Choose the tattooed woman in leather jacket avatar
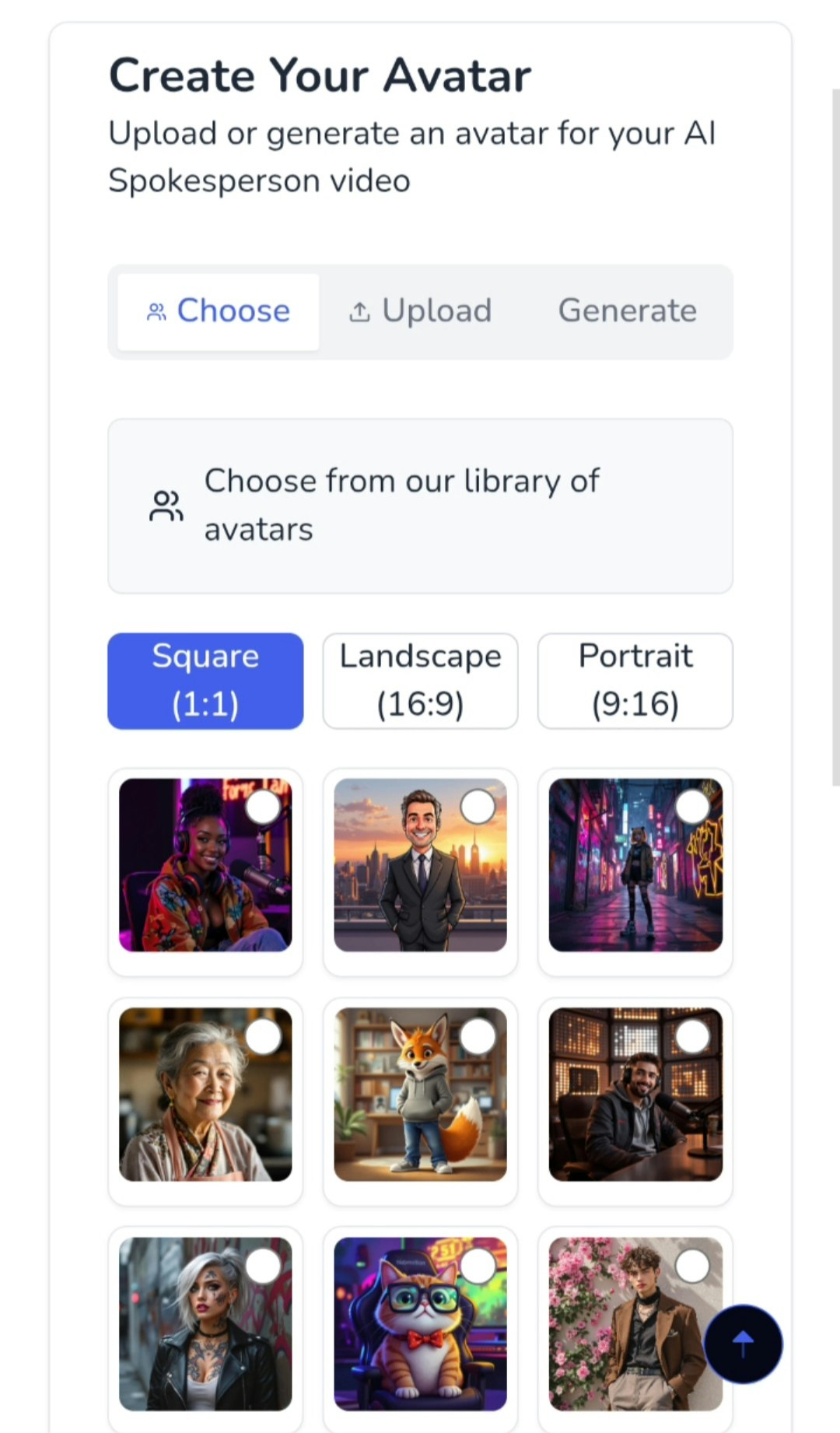Image resolution: width=840 pixels, height=1433 pixels. pyautogui.click(x=205, y=1324)
